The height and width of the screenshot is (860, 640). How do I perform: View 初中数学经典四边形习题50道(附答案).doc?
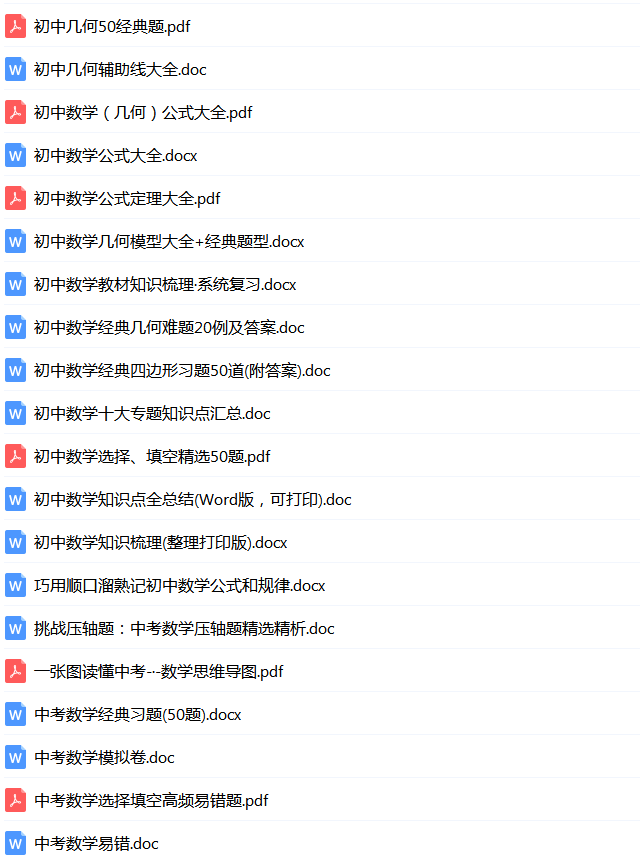[x=182, y=371]
